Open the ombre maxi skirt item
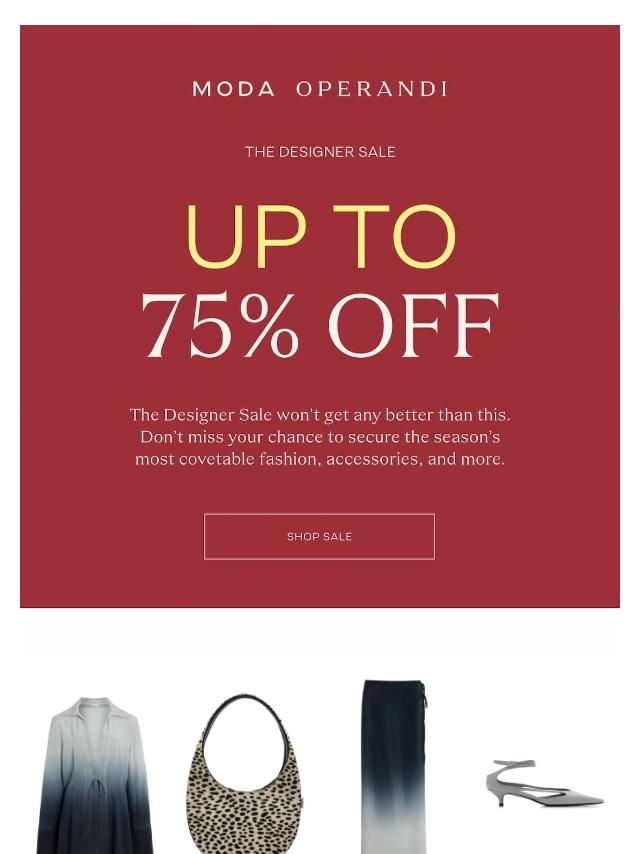This screenshot has height=854, width=640. pos(393,765)
